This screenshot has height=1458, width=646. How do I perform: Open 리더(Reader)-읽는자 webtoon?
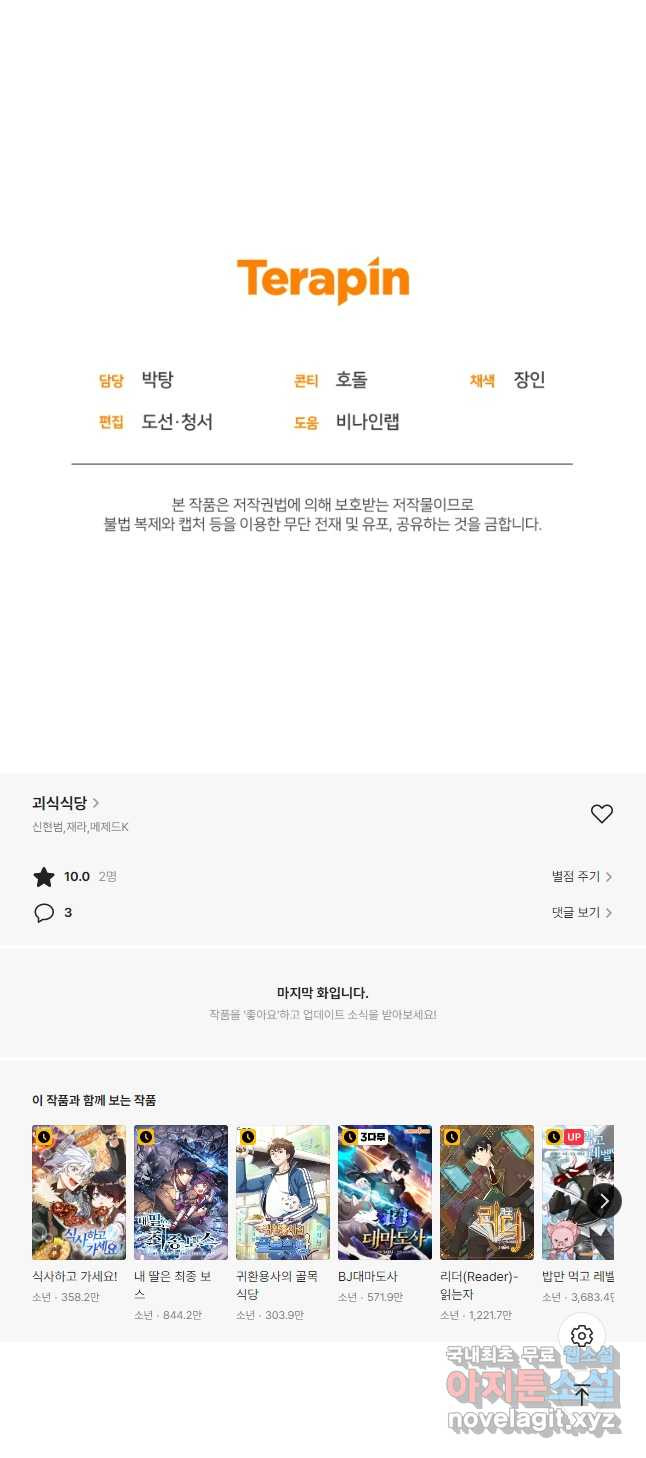coord(487,1192)
